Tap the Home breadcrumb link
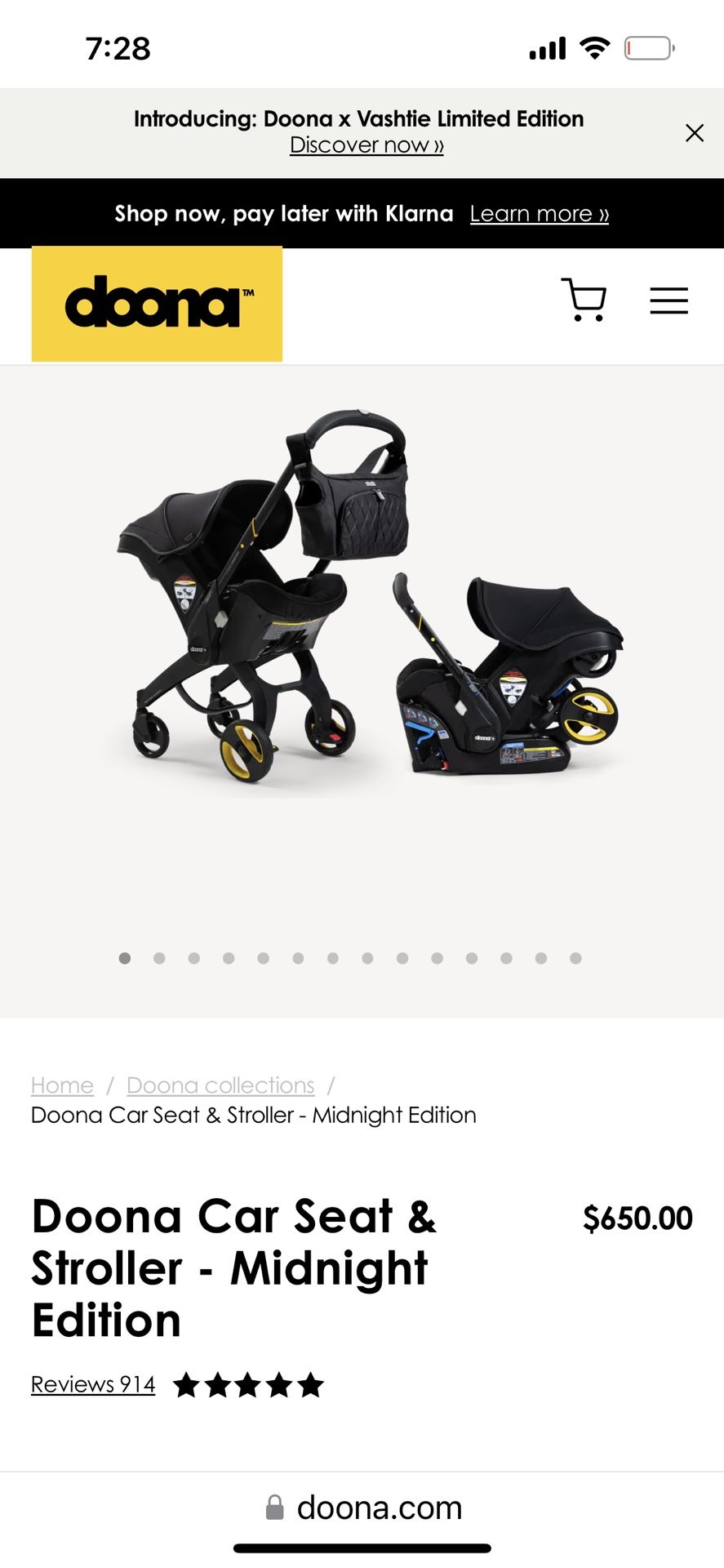 tap(62, 1085)
